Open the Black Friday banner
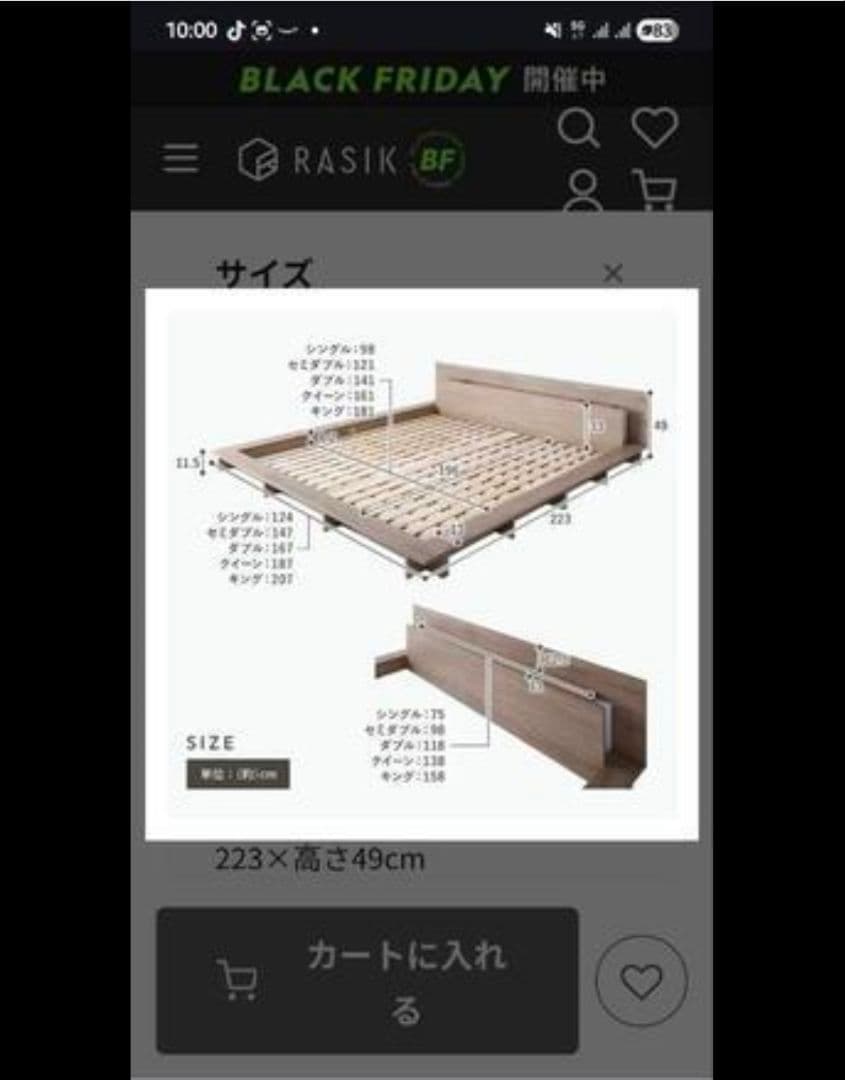This screenshot has width=845, height=1080. (421, 79)
